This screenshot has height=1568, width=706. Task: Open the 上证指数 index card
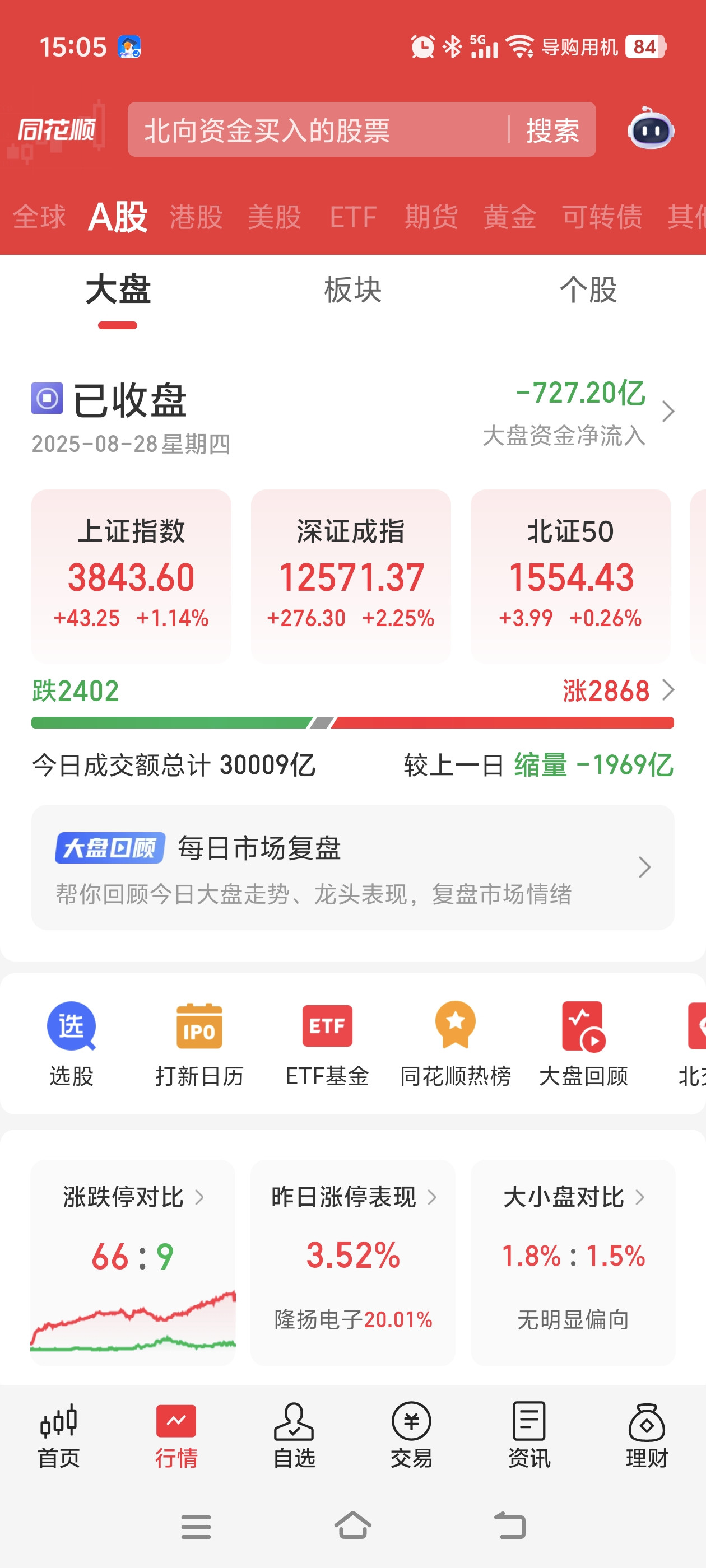coord(132,576)
